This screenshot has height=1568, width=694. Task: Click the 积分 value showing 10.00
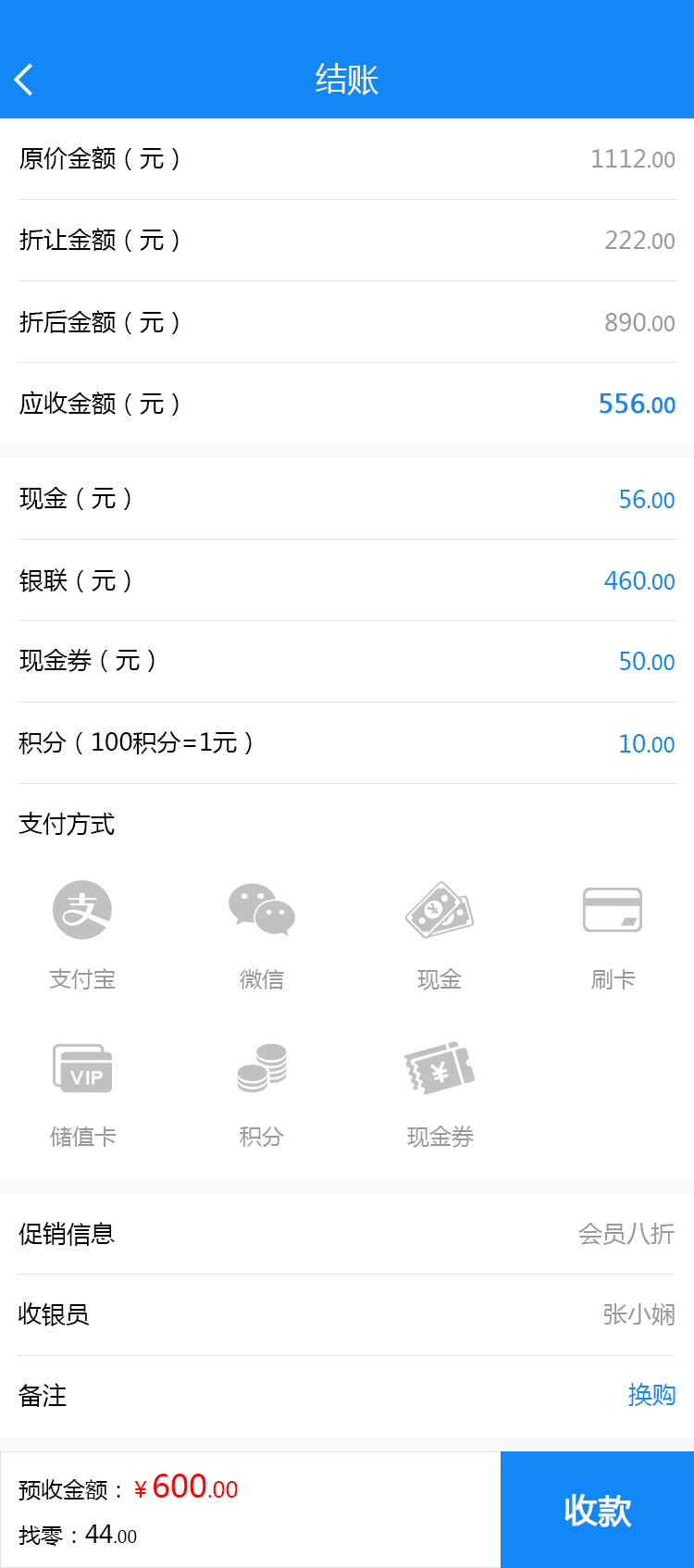(x=647, y=743)
